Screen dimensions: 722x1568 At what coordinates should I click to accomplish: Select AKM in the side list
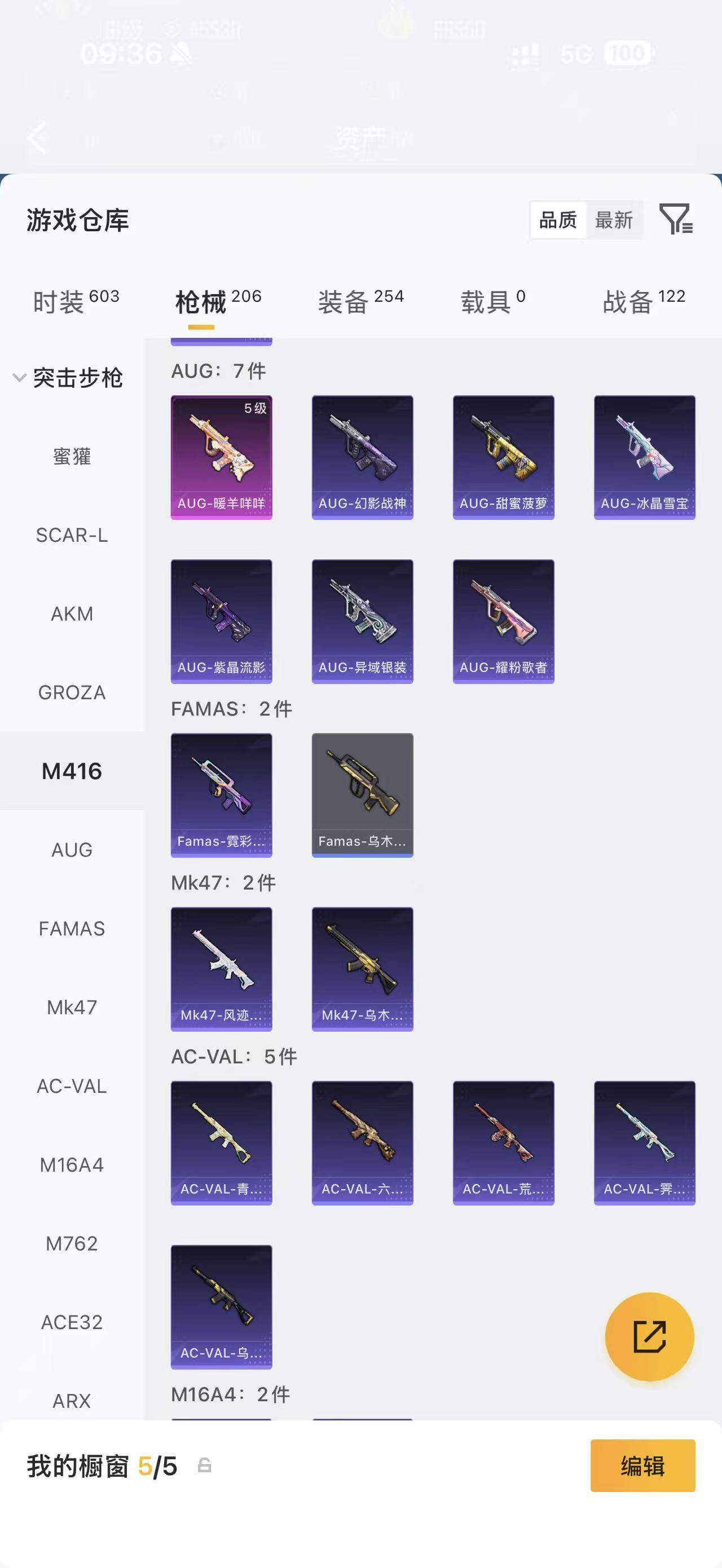click(72, 613)
